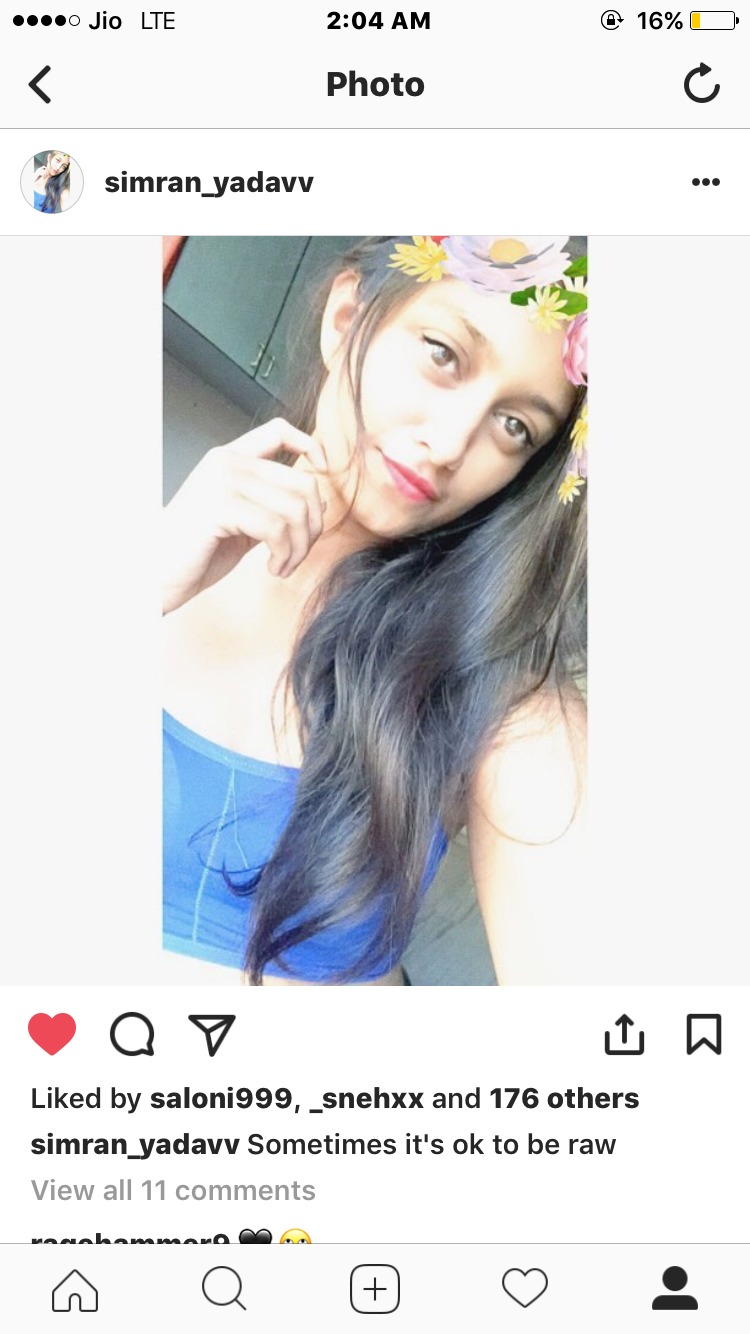750x1334 pixels.
Task: Send post via the paper plane icon
Action: coord(211,1035)
